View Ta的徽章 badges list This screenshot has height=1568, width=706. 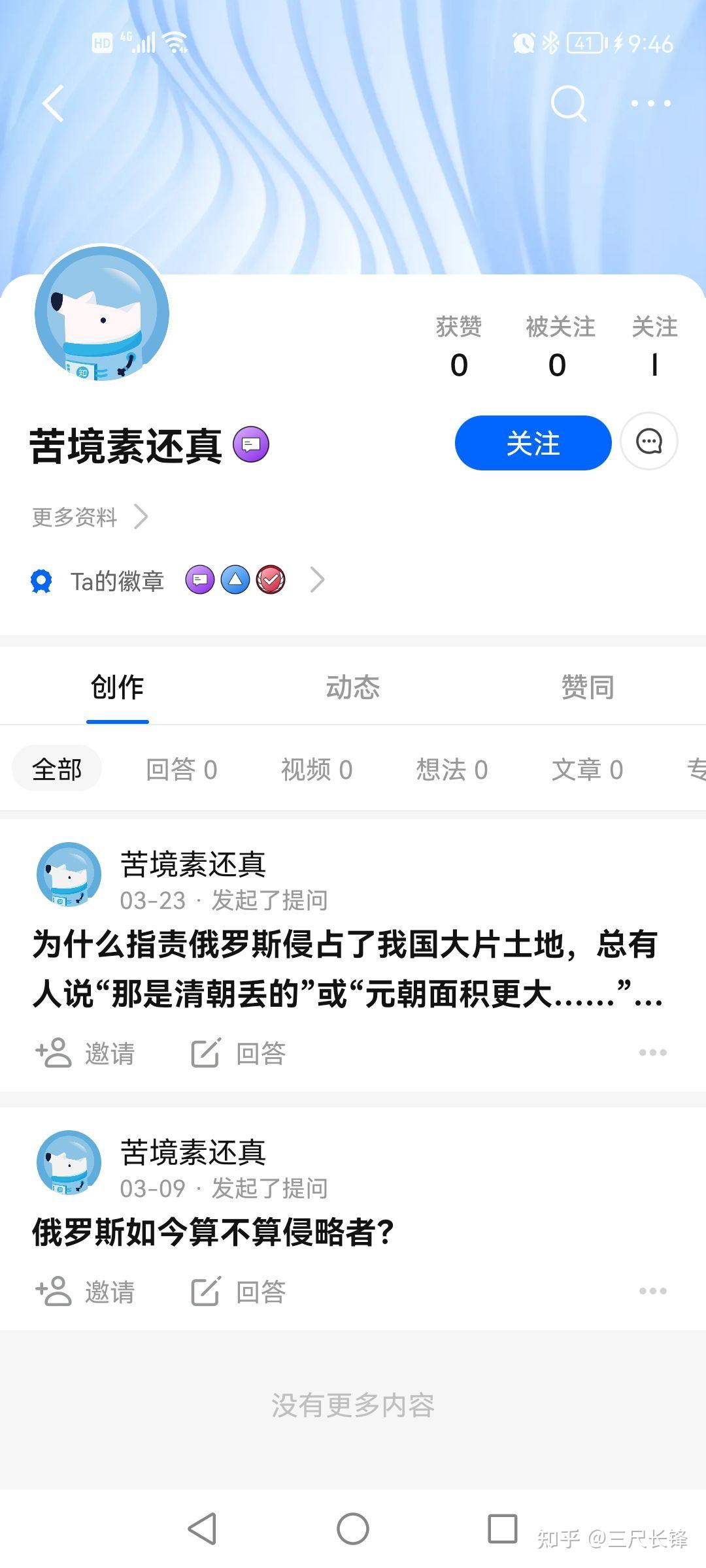[176, 580]
